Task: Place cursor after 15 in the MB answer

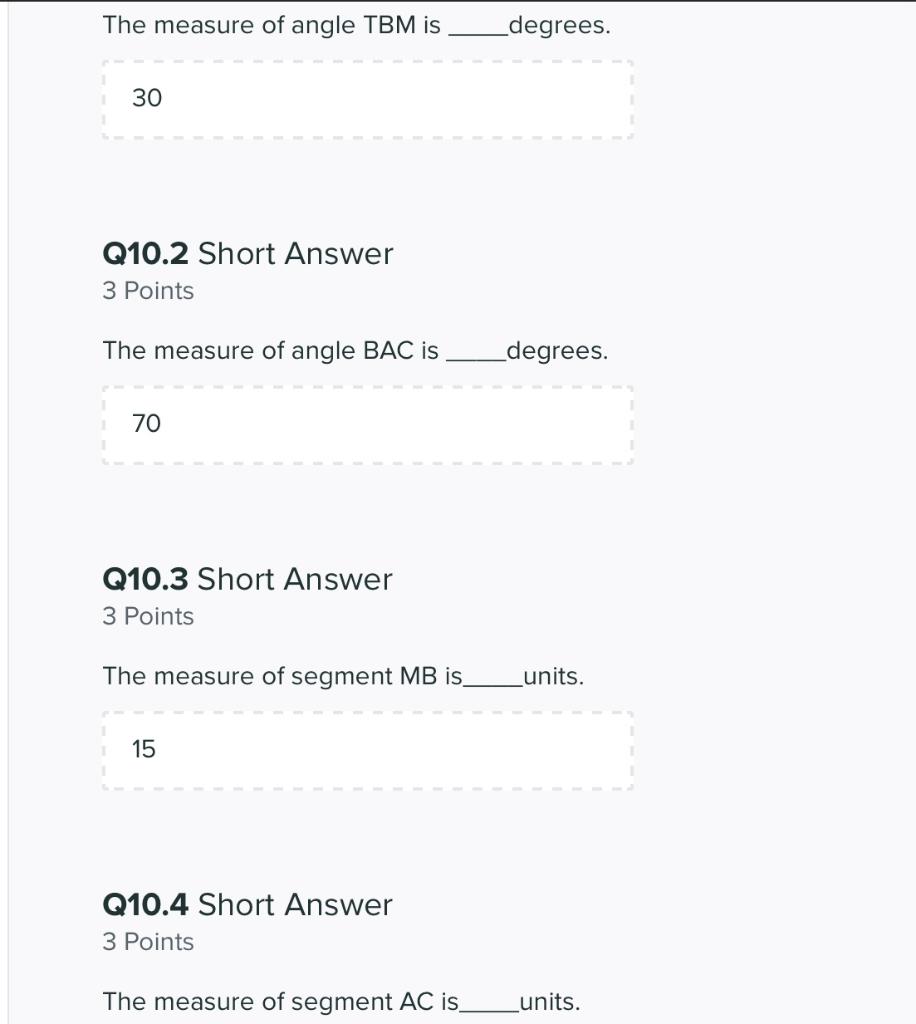Action: click(160, 749)
